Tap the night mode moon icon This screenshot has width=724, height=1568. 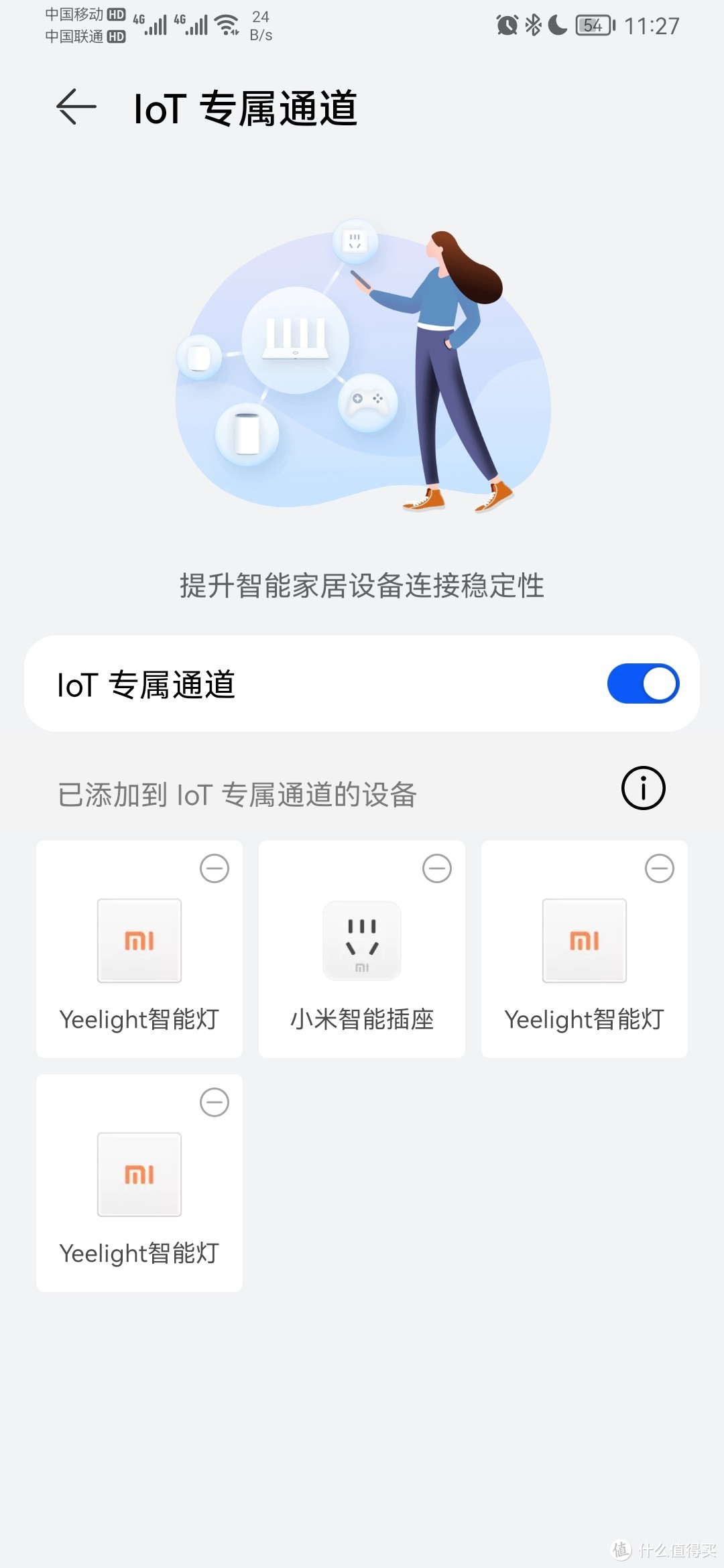(x=556, y=25)
